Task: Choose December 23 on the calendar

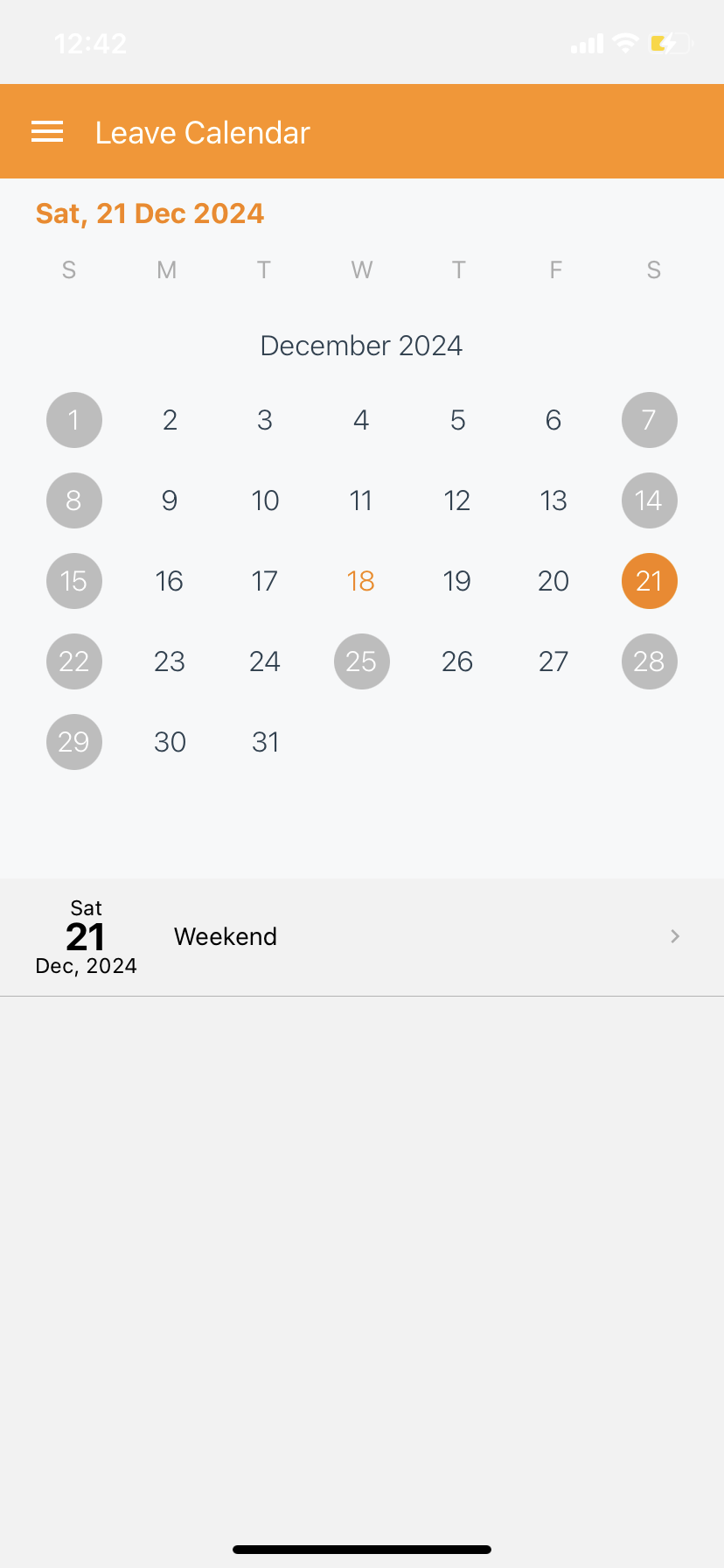Action: [170, 661]
